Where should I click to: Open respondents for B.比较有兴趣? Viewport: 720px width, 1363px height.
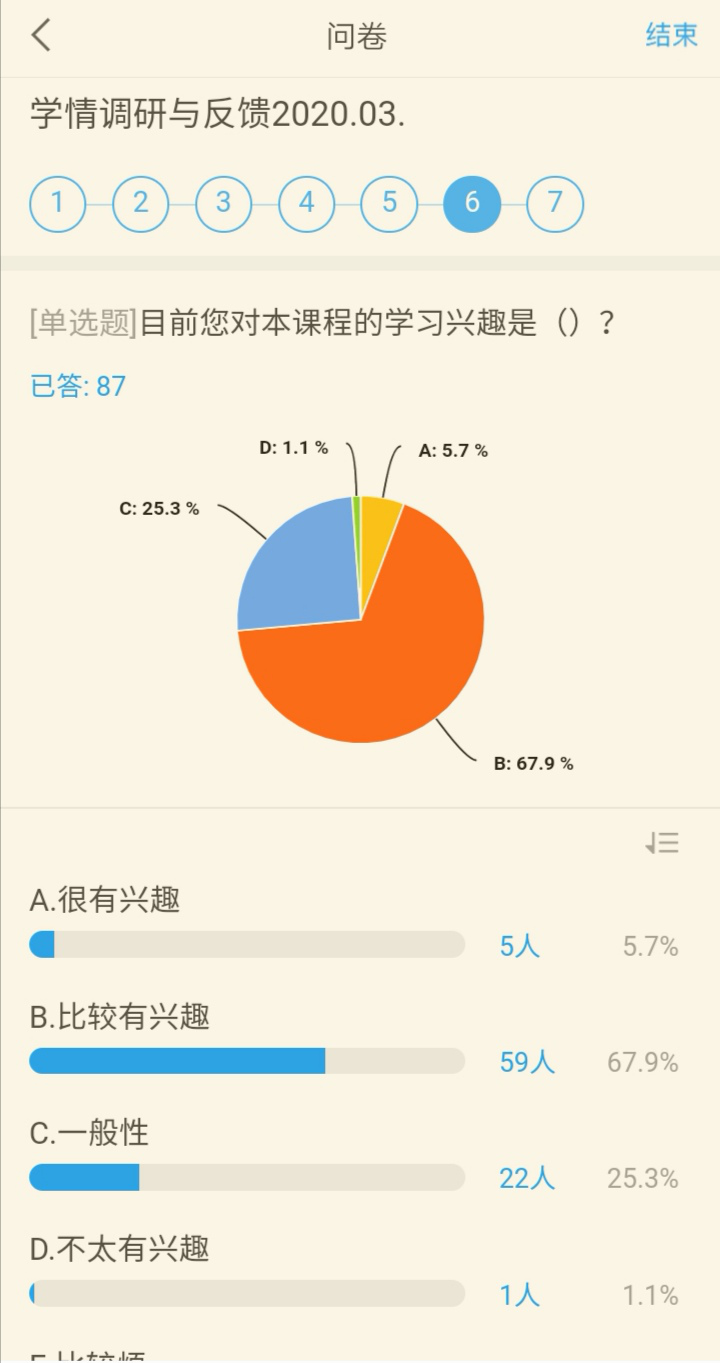point(527,1062)
